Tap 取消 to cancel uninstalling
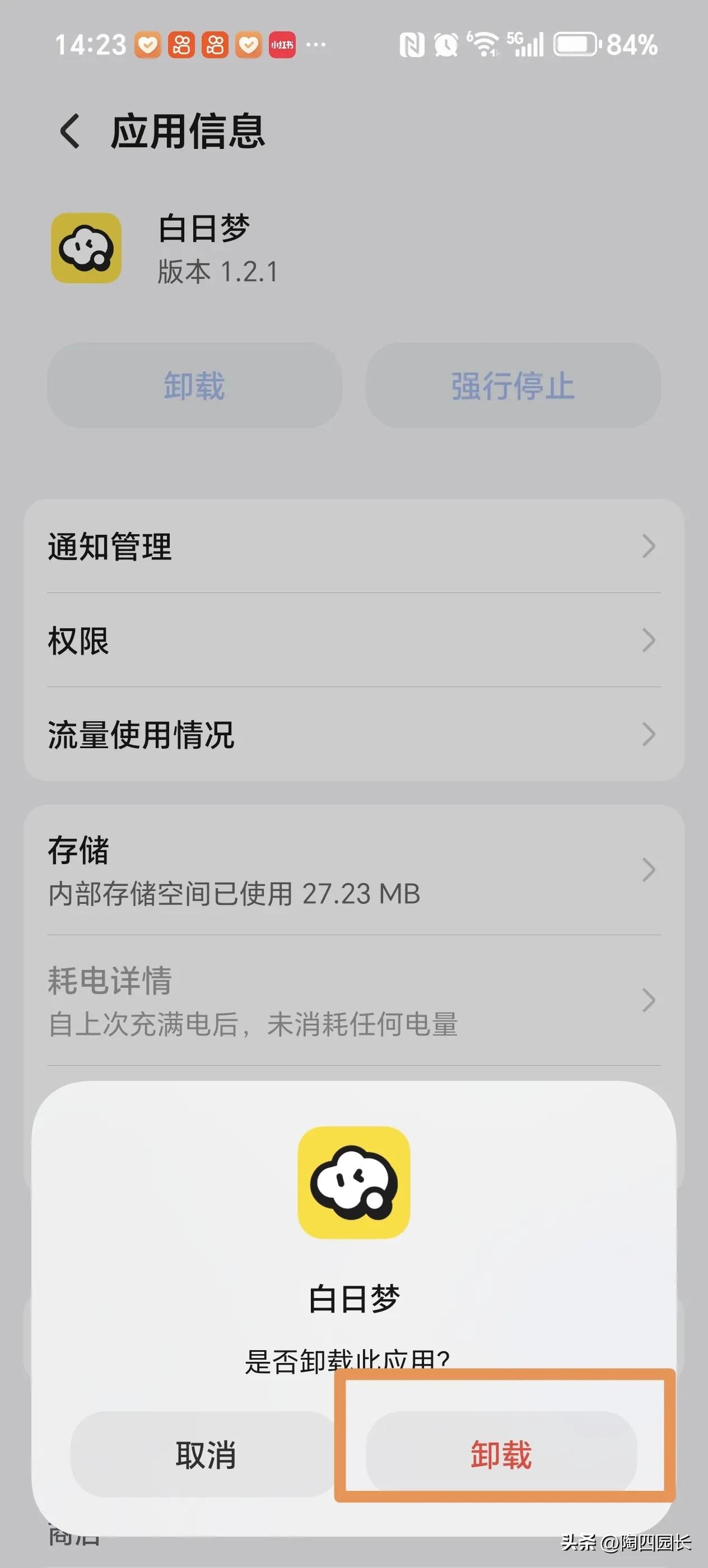708x1568 pixels. pyautogui.click(x=205, y=1454)
